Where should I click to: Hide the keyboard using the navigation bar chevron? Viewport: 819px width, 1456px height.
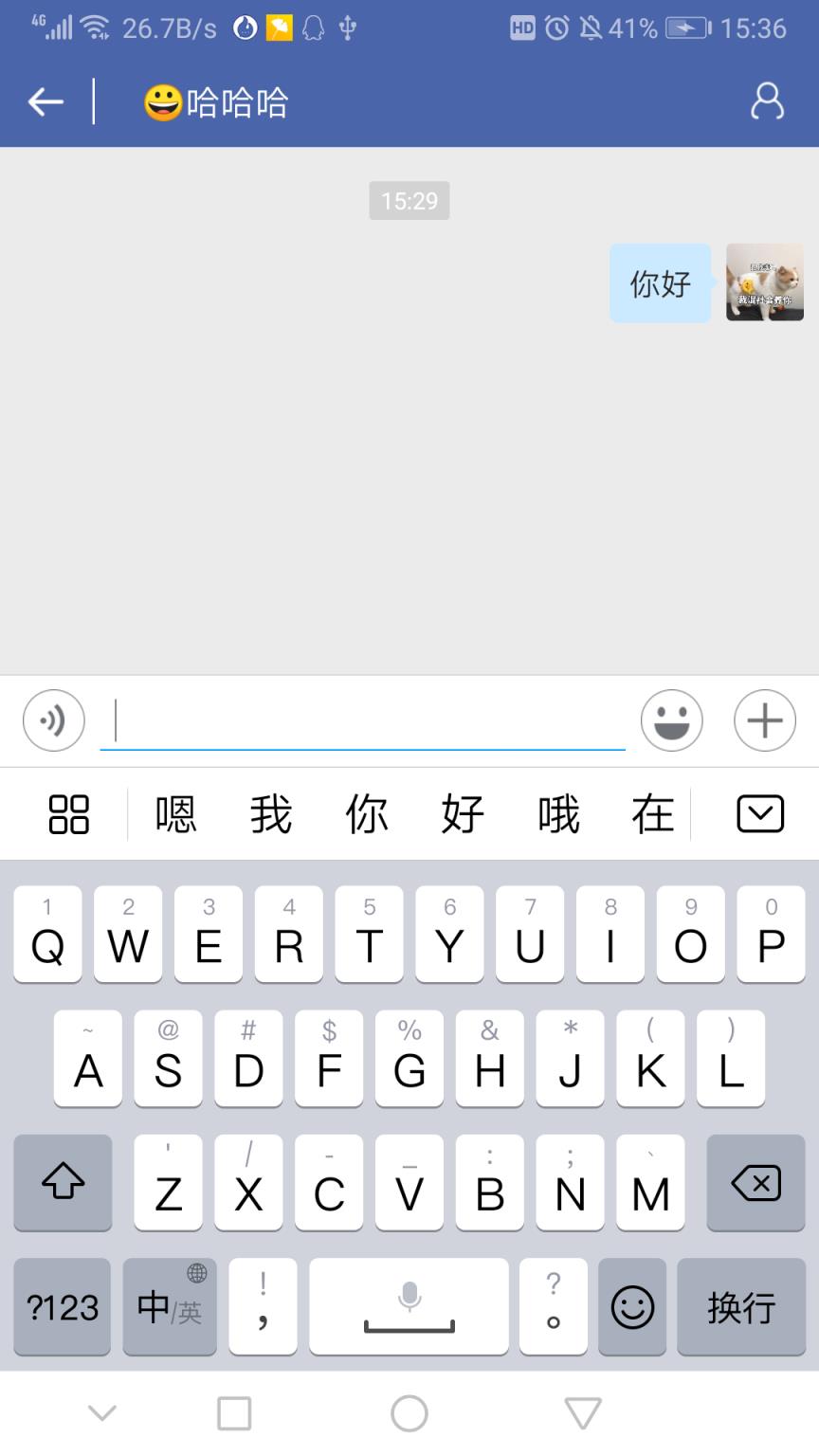tap(102, 1411)
